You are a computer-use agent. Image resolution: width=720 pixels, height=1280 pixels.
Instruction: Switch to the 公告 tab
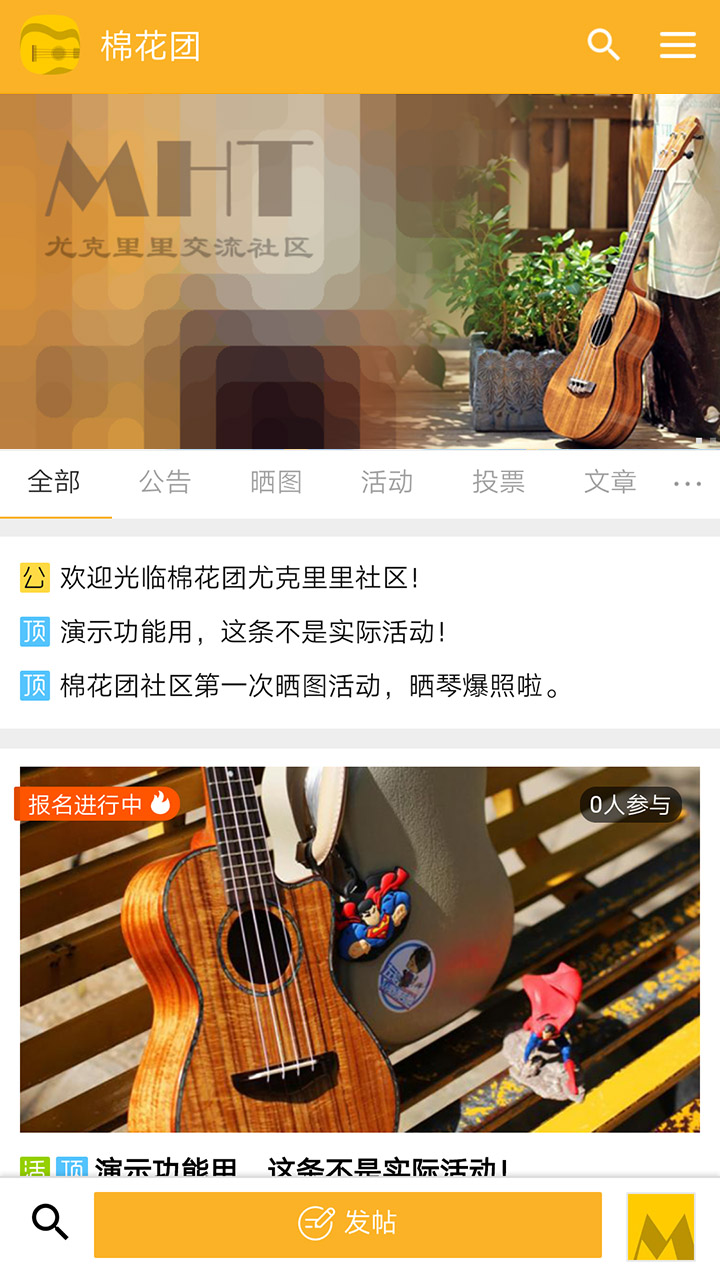[x=165, y=482]
